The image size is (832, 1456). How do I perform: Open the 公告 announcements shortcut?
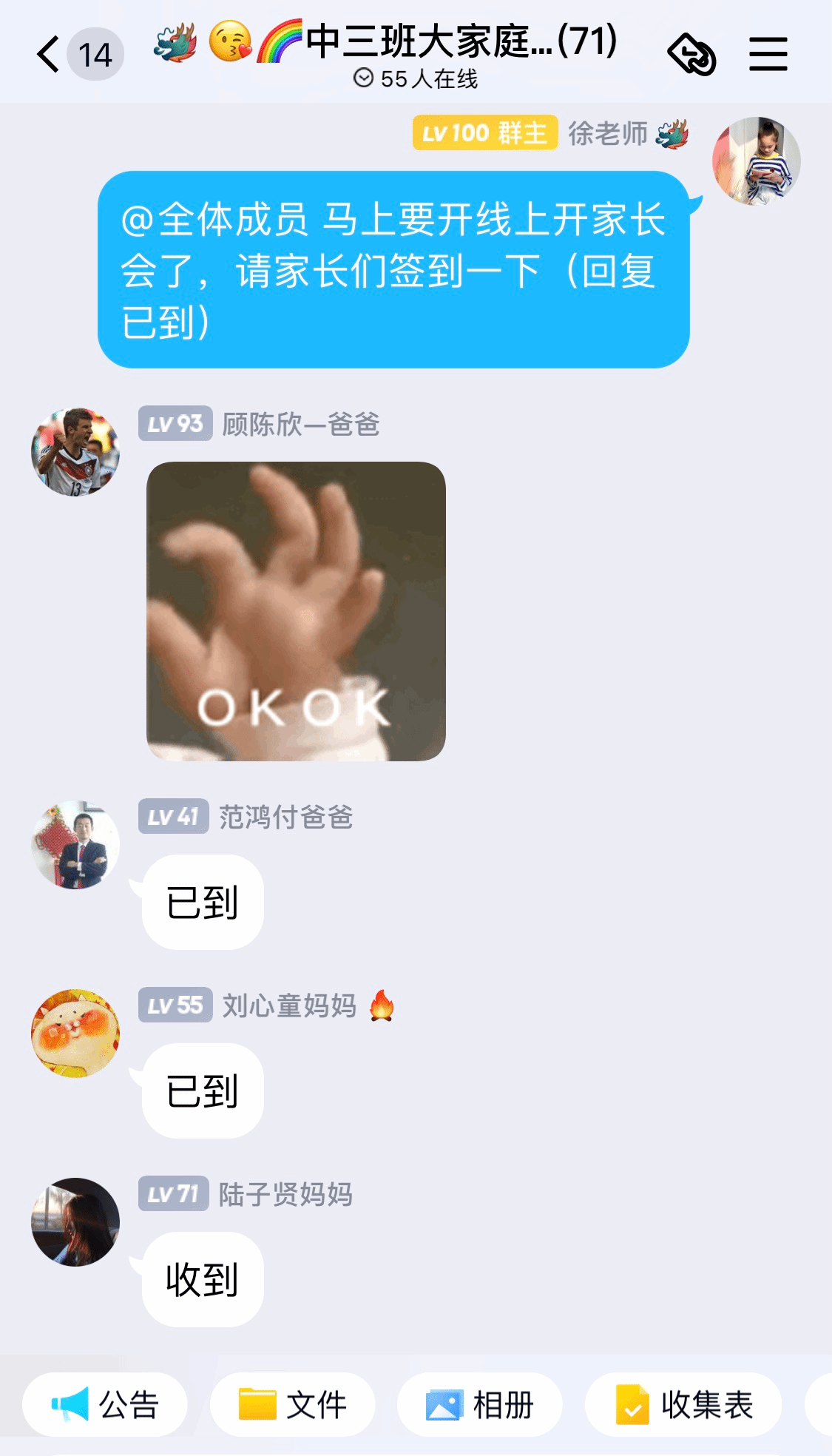pyautogui.click(x=105, y=1404)
